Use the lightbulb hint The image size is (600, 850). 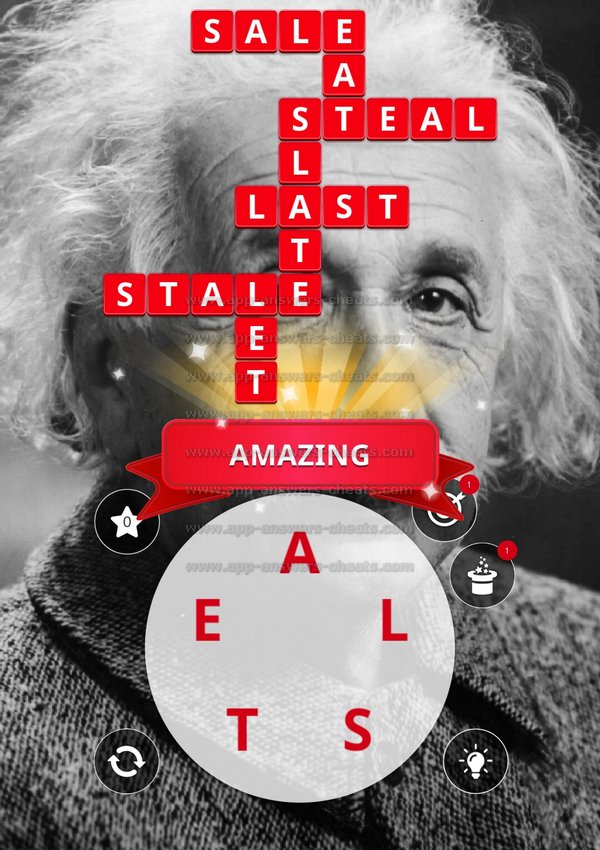point(475,762)
